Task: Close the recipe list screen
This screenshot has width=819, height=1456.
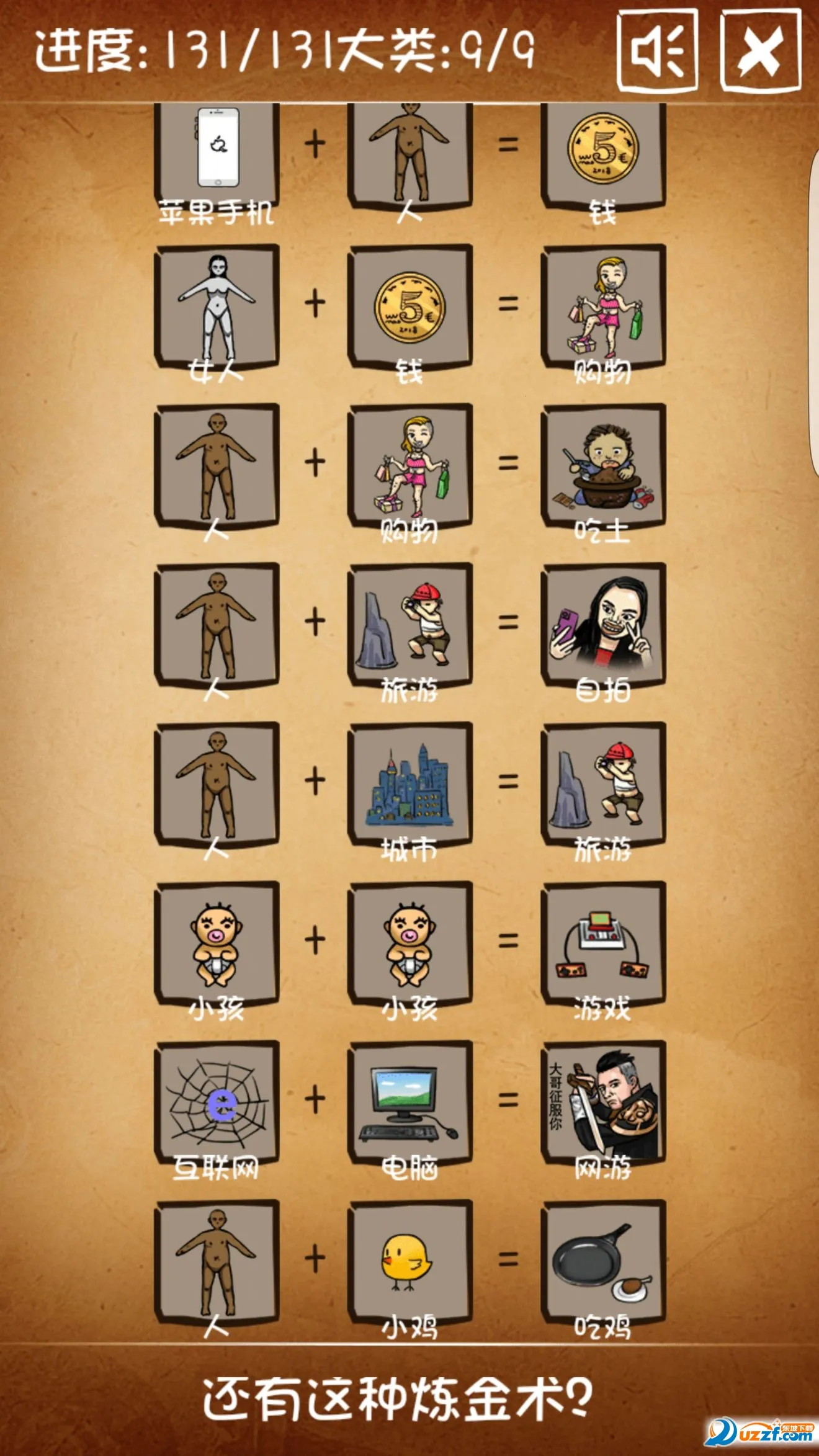Action: [x=760, y=51]
